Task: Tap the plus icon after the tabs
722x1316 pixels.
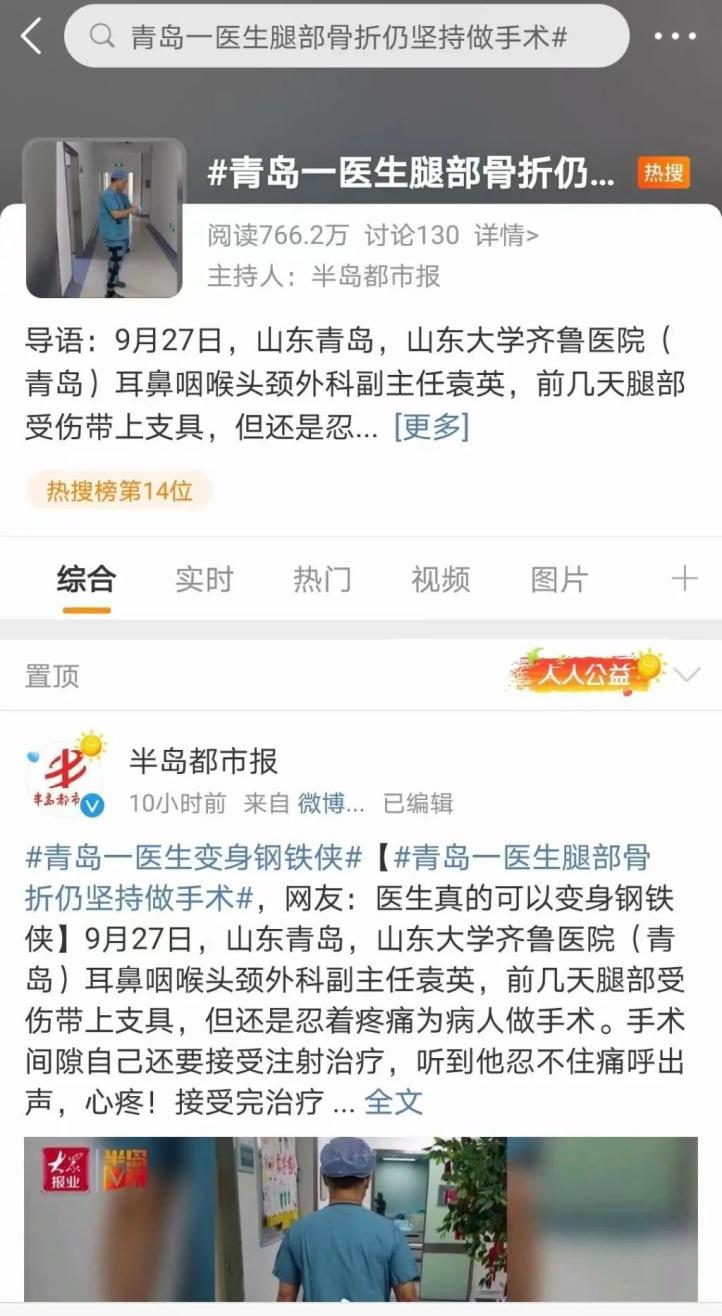Action: coord(684,579)
